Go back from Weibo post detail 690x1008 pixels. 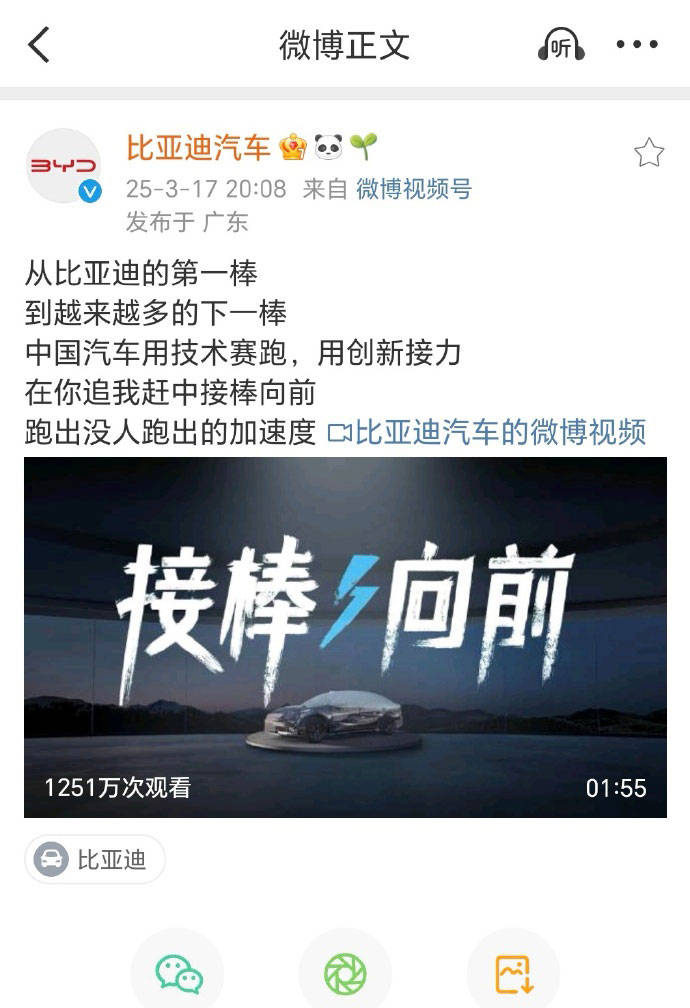coord(39,45)
